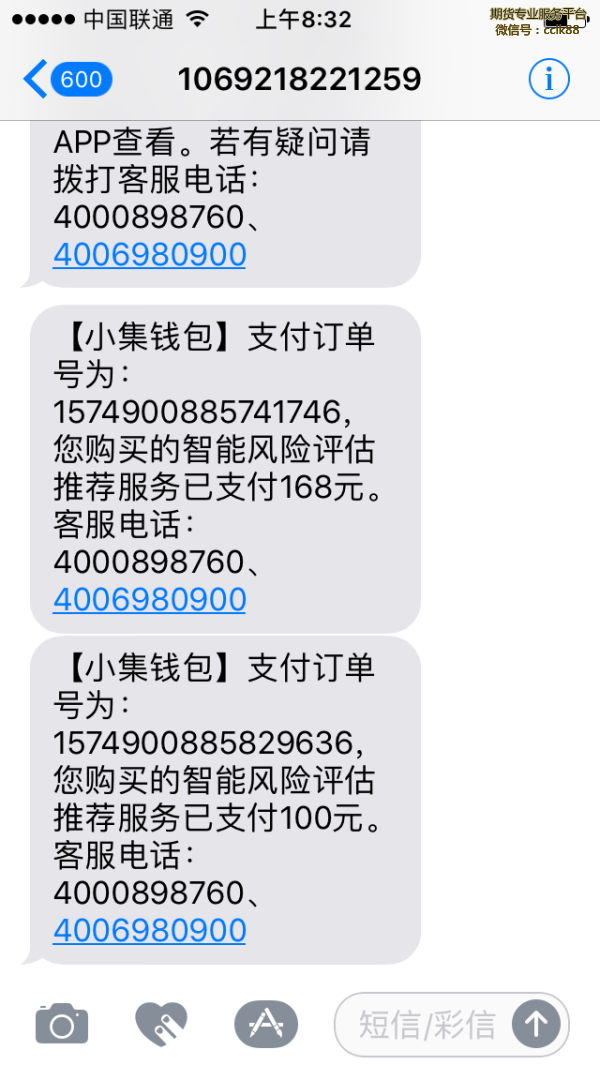Call 4006980900 in the 168元 payment message
Screen dimensions: 600x1065
pos(149,600)
